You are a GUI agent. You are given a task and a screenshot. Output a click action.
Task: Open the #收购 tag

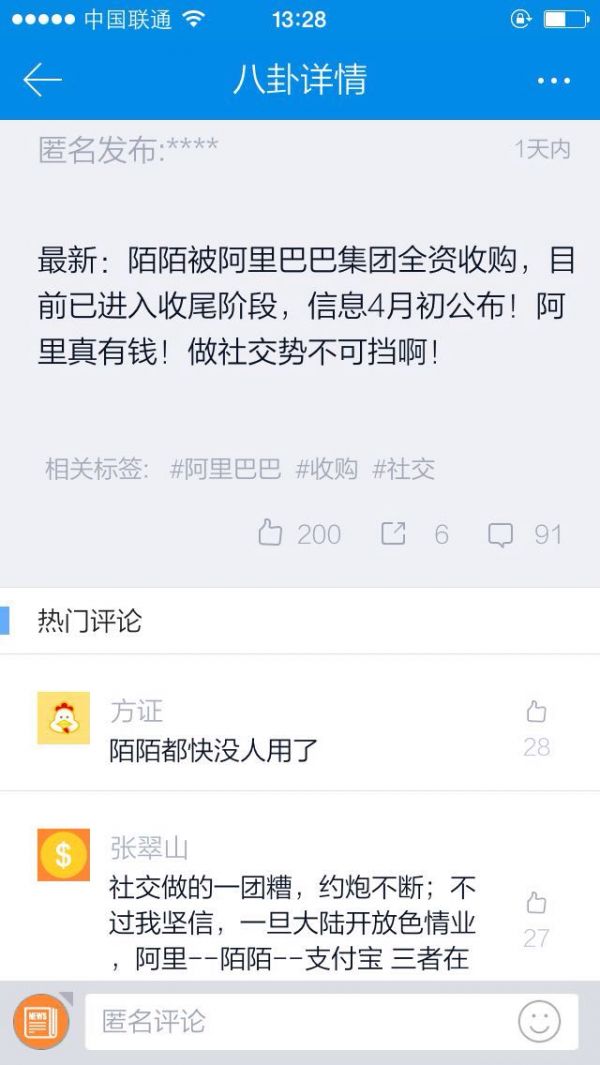point(327,469)
